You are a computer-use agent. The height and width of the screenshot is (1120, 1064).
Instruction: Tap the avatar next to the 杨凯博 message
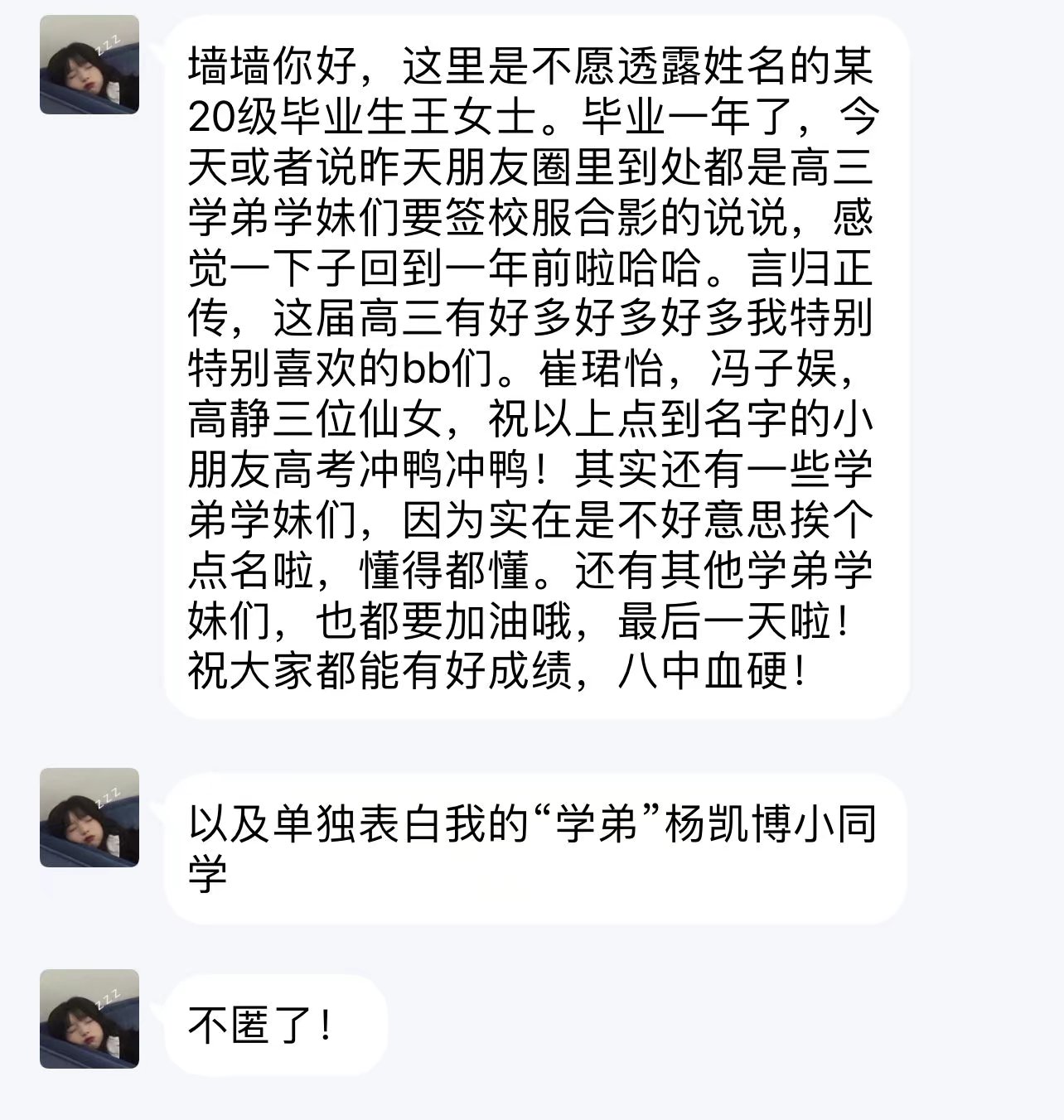point(89,818)
